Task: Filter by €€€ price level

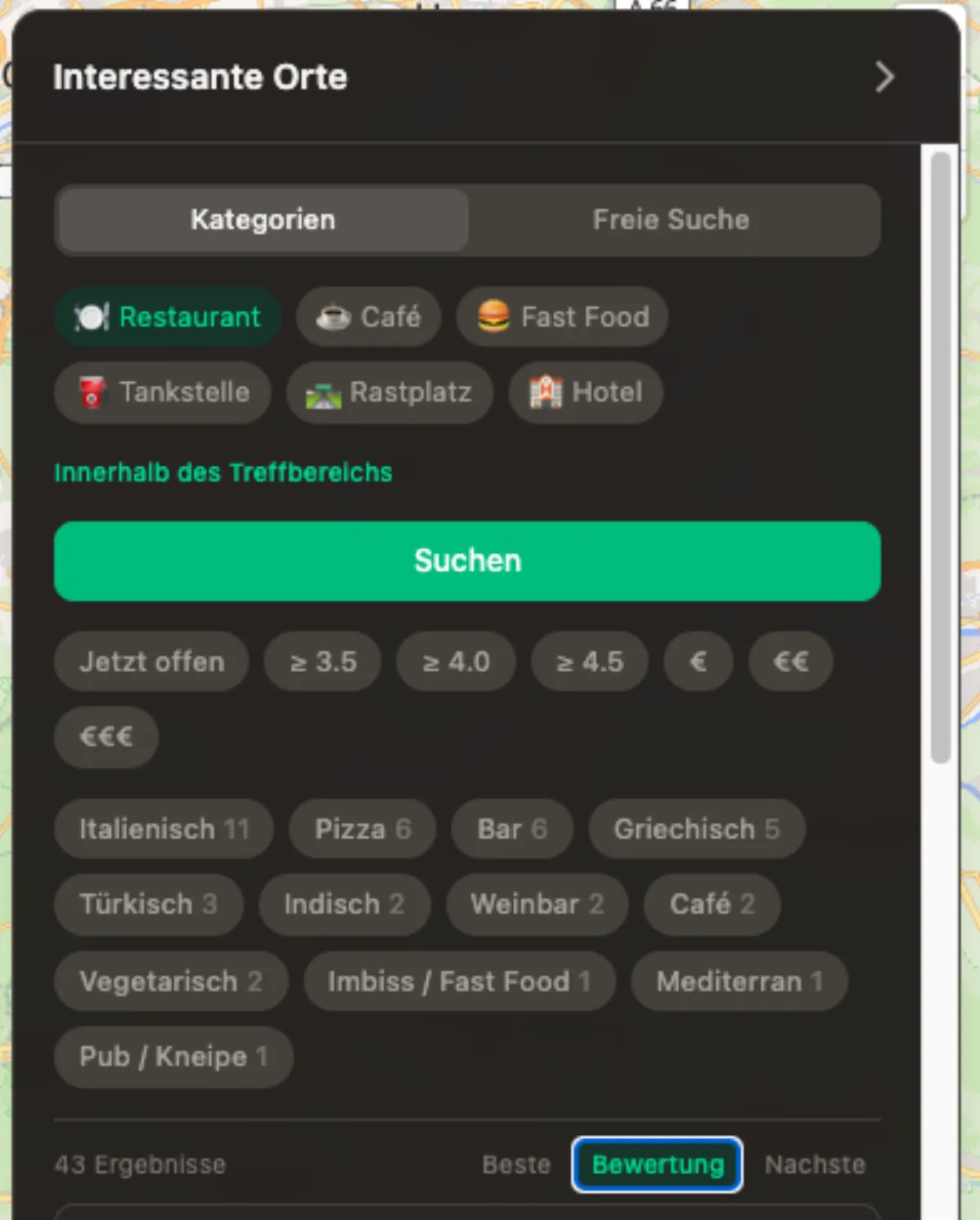Action: 106,737
